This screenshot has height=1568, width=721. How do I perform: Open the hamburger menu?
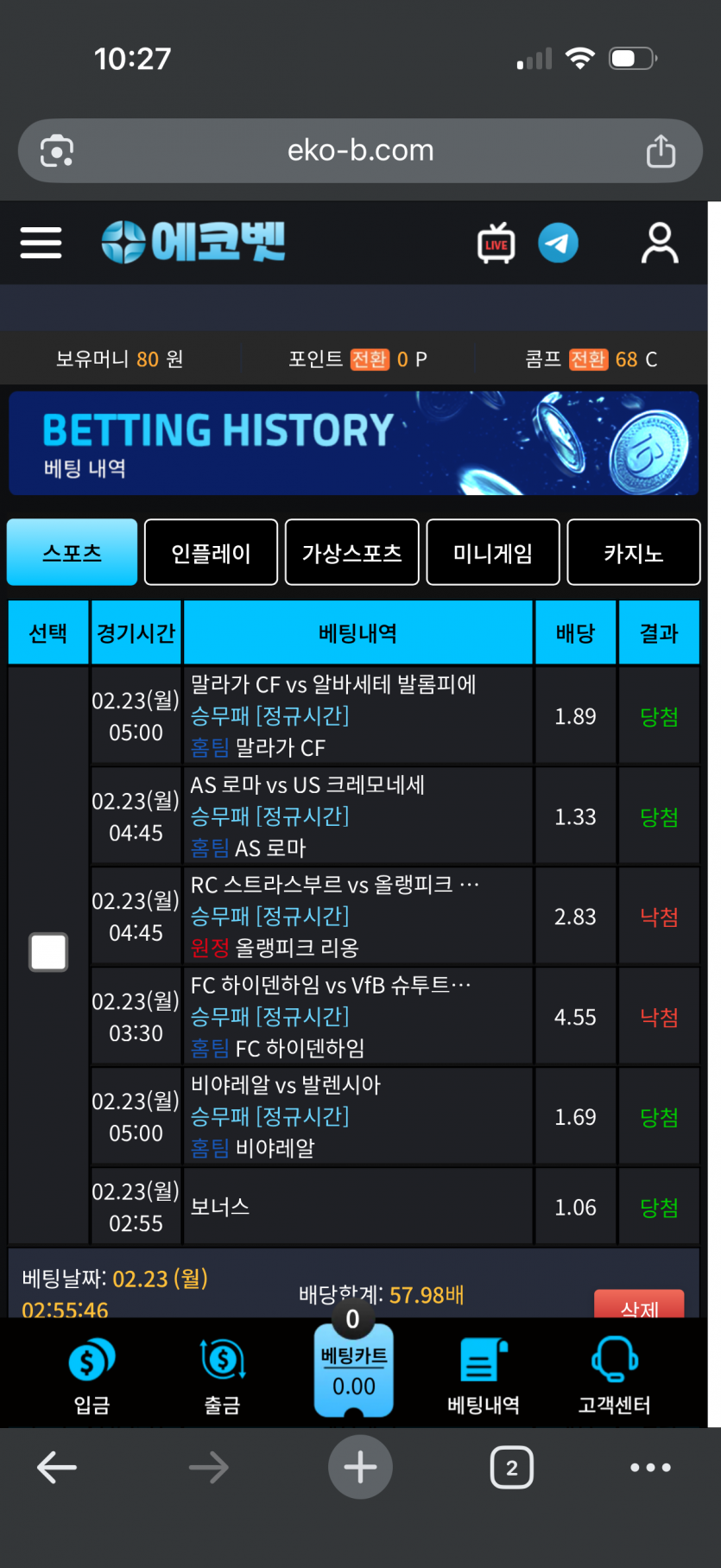[40, 243]
